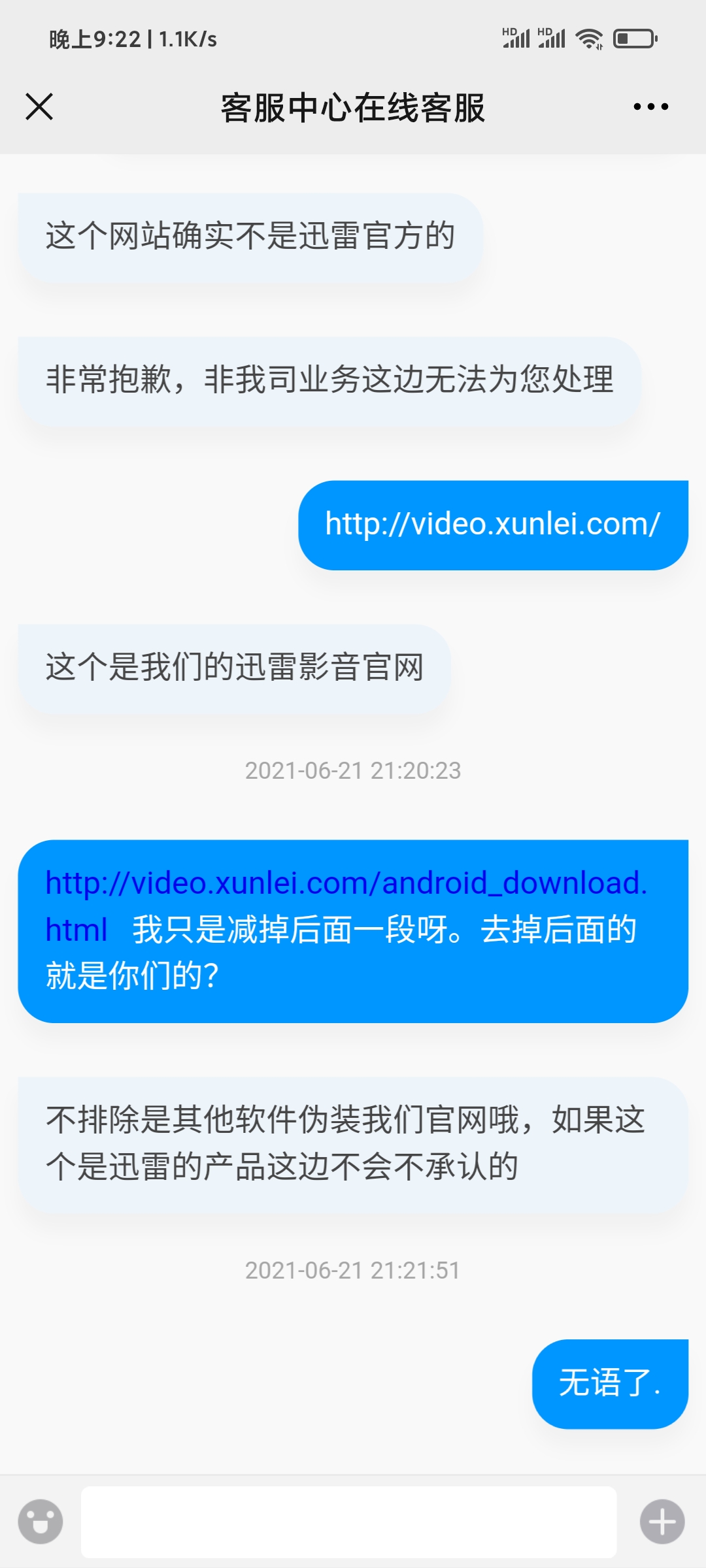Open the emoji picker in the chat bar
This screenshot has height=1568, width=706.
click(x=41, y=1522)
